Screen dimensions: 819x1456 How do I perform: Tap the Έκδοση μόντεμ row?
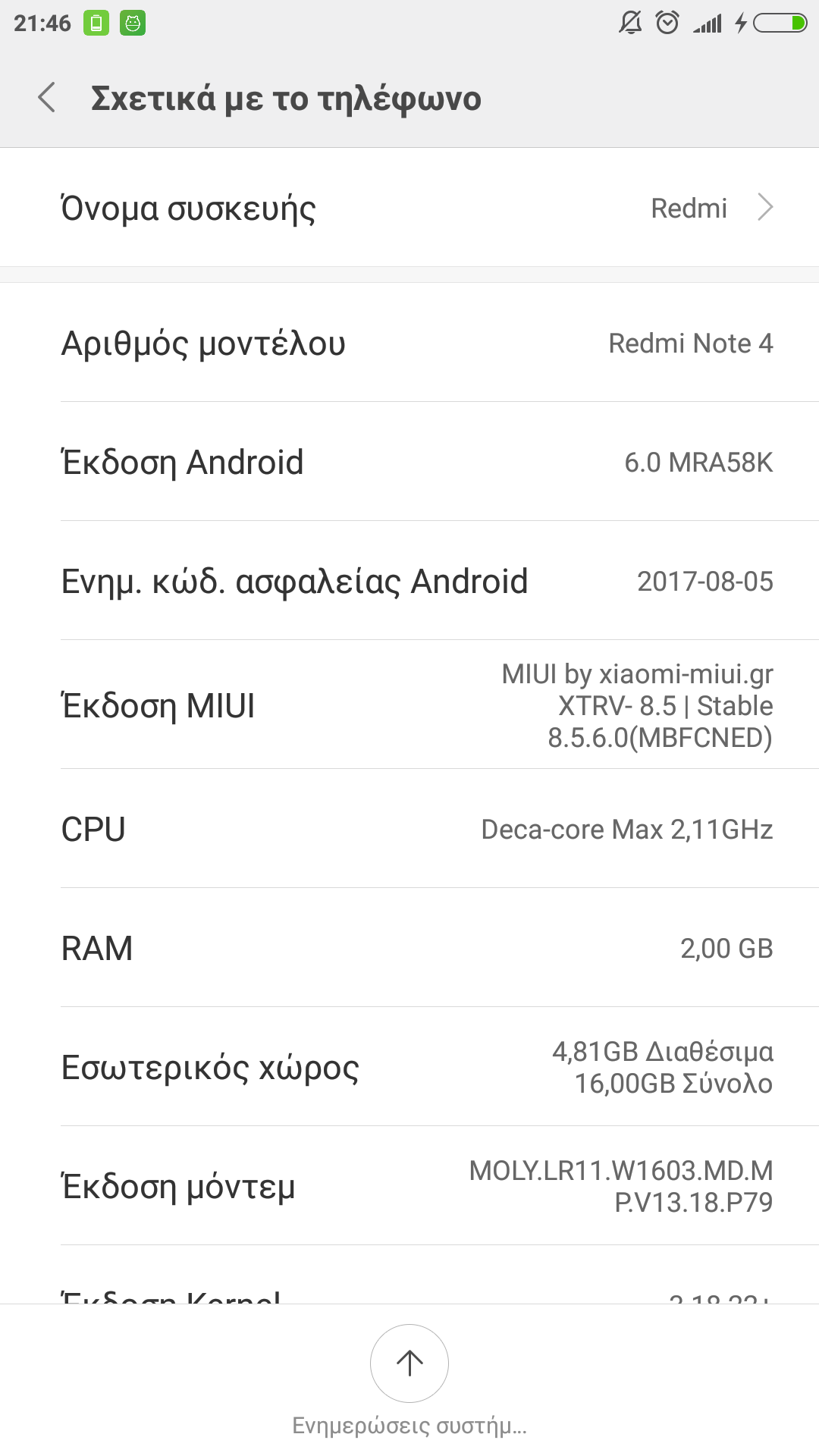click(409, 1186)
